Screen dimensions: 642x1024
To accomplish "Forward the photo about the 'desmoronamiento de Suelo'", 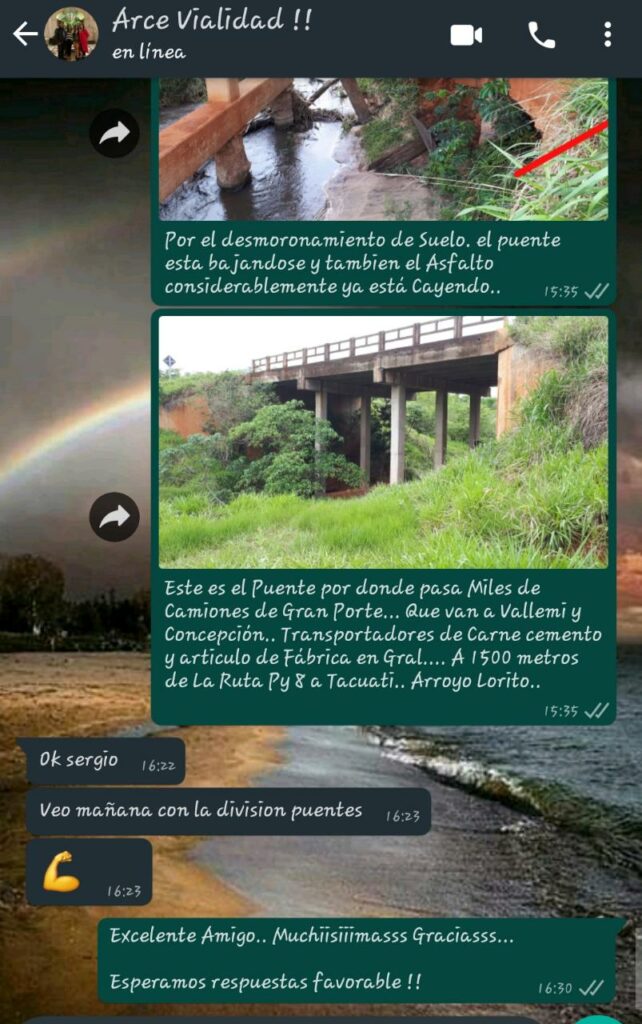I will [114, 133].
